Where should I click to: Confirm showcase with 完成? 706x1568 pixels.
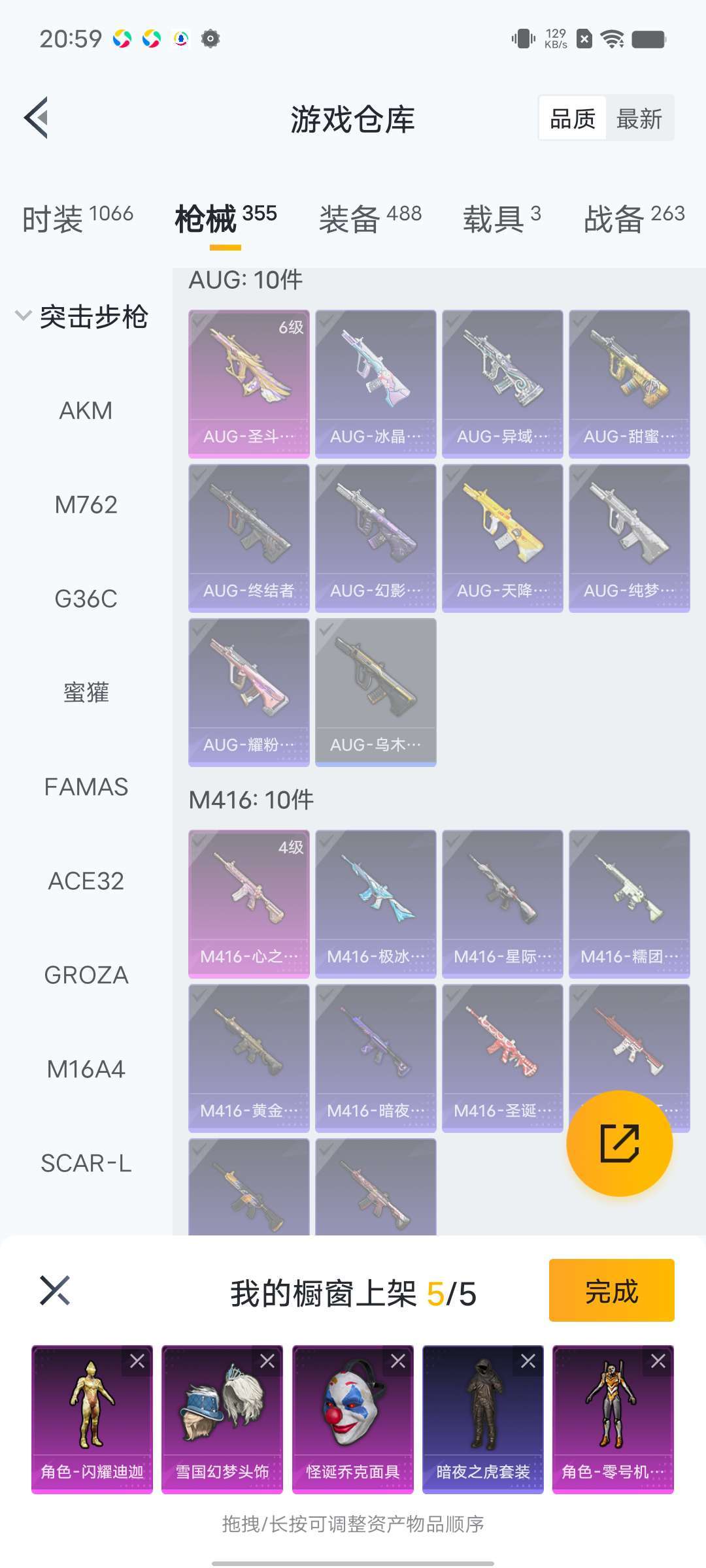click(x=611, y=1290)
